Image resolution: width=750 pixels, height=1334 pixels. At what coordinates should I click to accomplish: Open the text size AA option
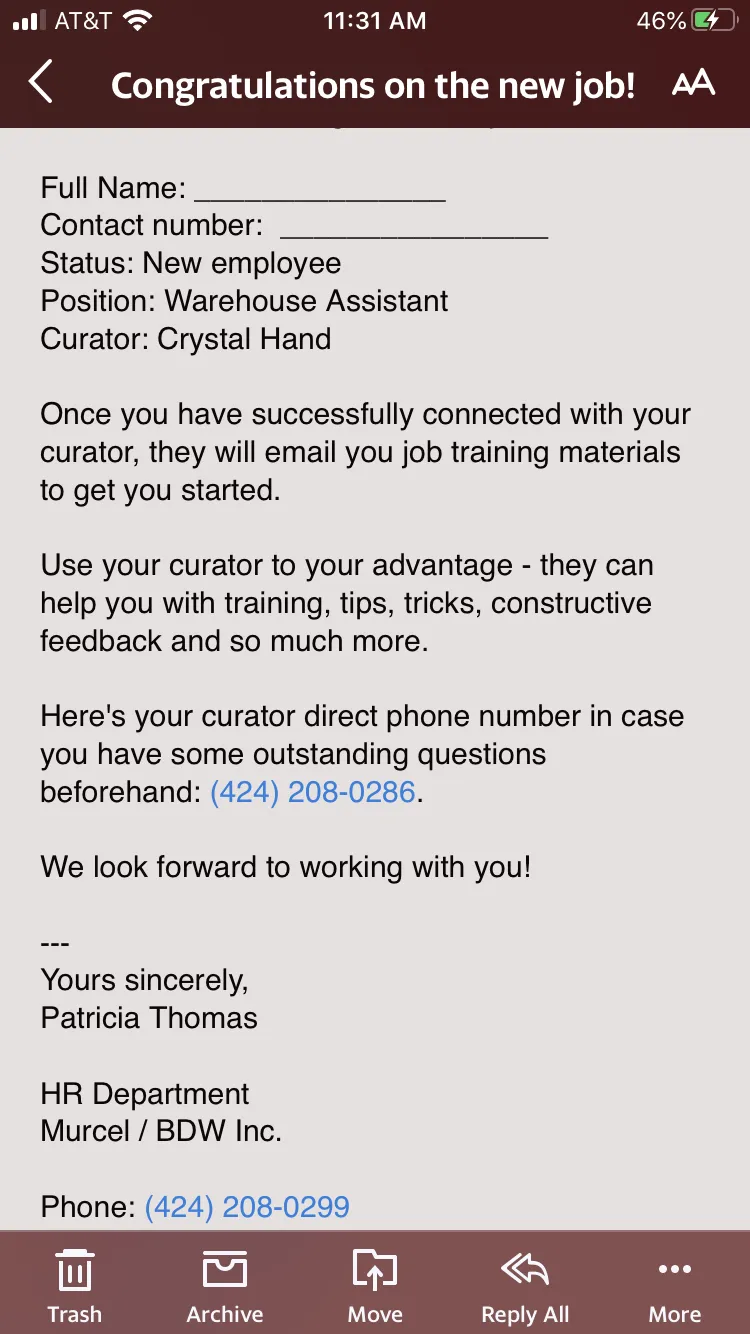(693, 83)
